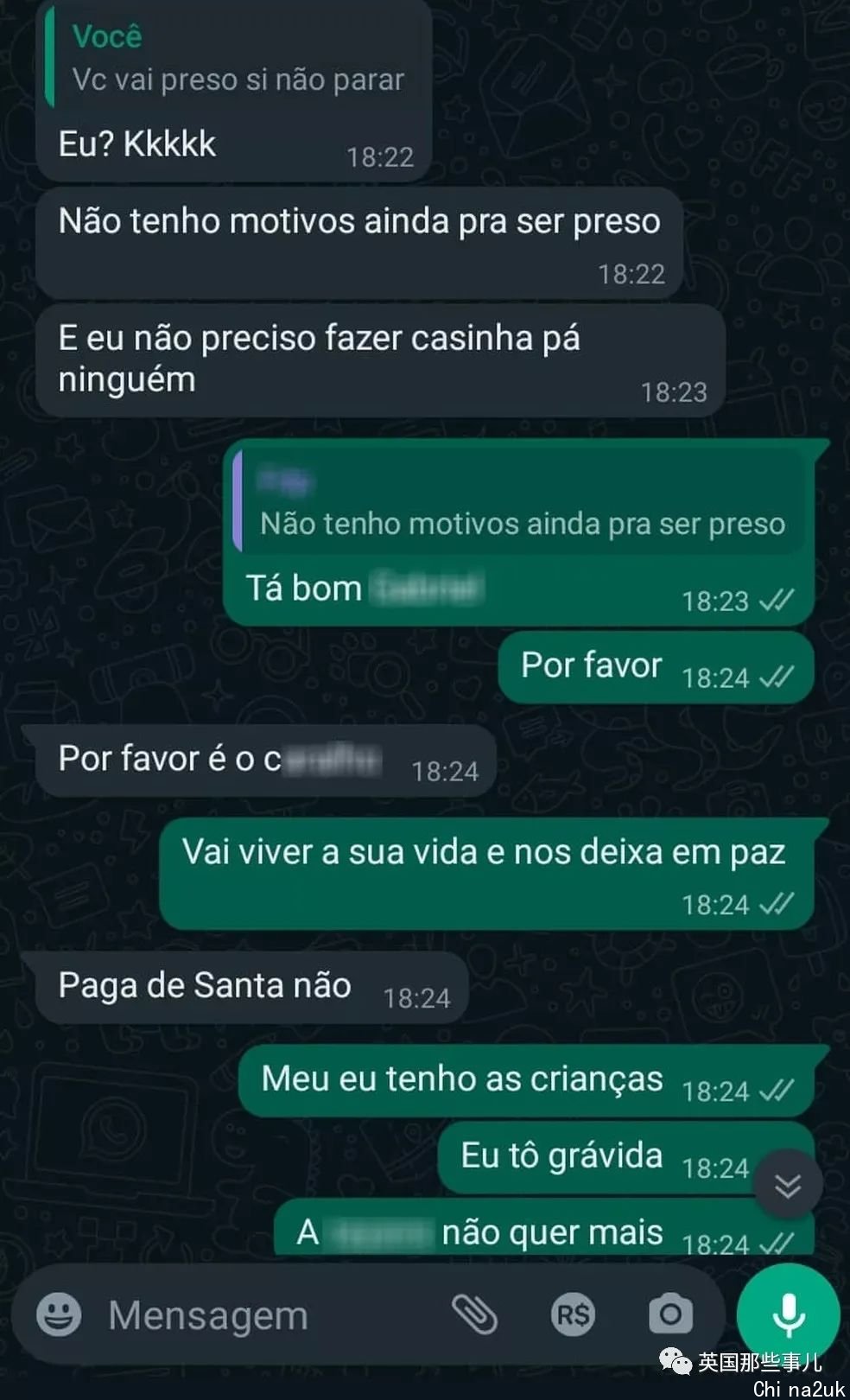This screenshot has height=1400, width=850.
Task: Jump to latest messages with the down arrow
Action: tap(788, 1186)
